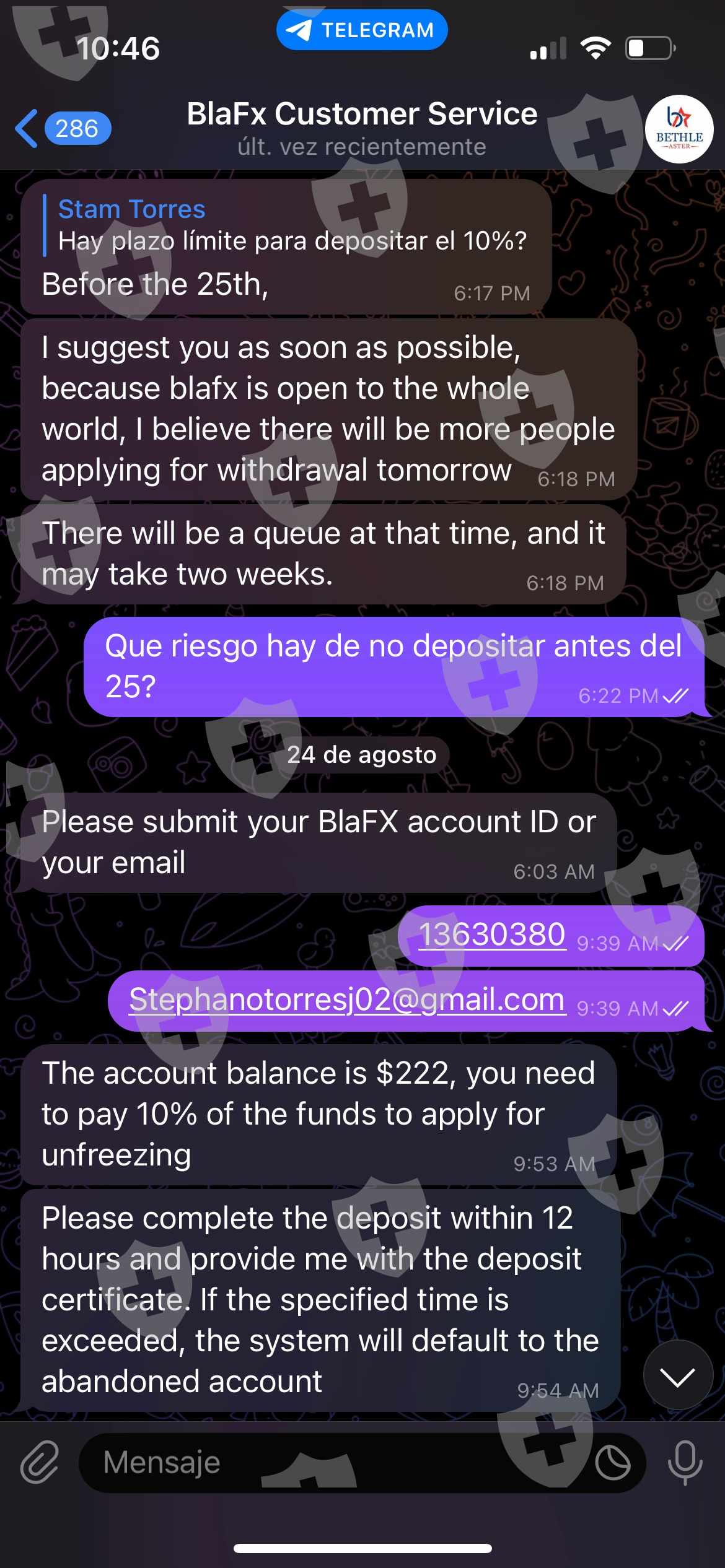Viewport: 725px width, 1568px height.
Task: Open the Stephanotorresj02@gmail.com email link
Action: [x=346, y=1000]
